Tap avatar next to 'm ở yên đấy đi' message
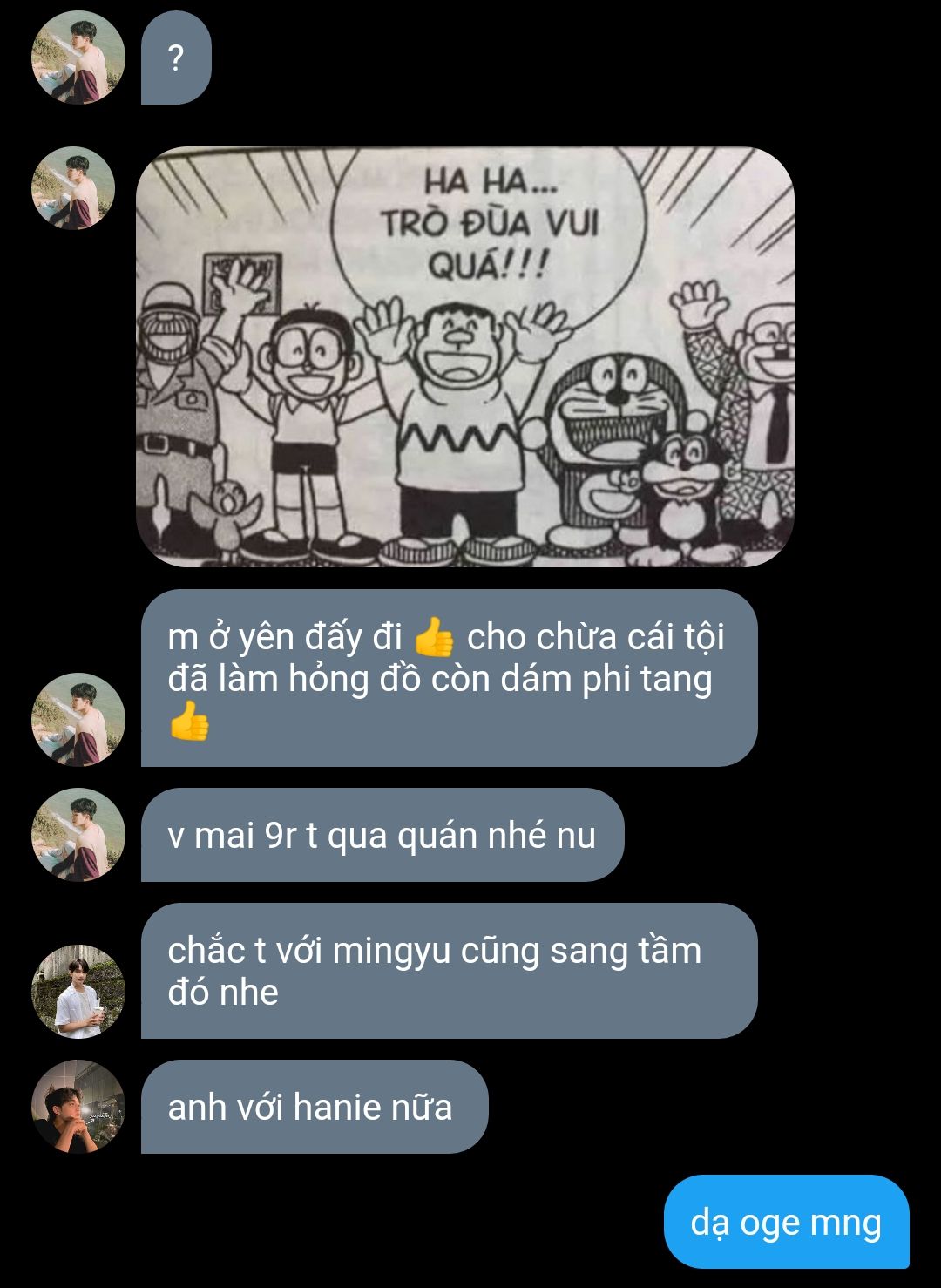 (x=78, y=720)
